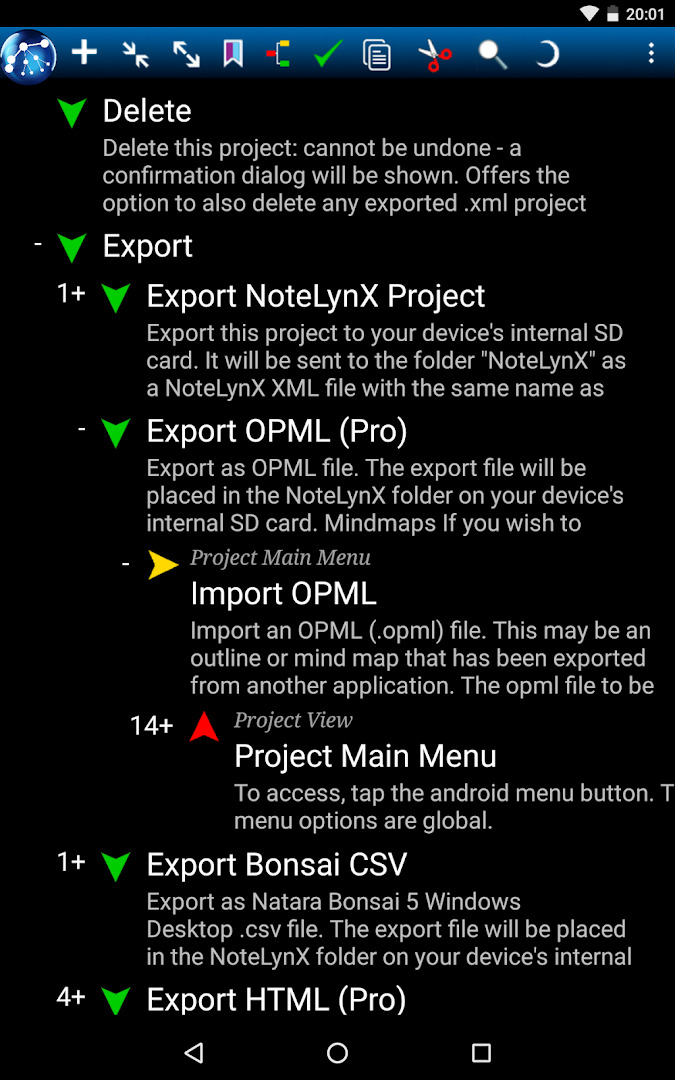Tap the green checkmark icon
This screenshot has height=1080, width=675.
(x=327, y=54)
